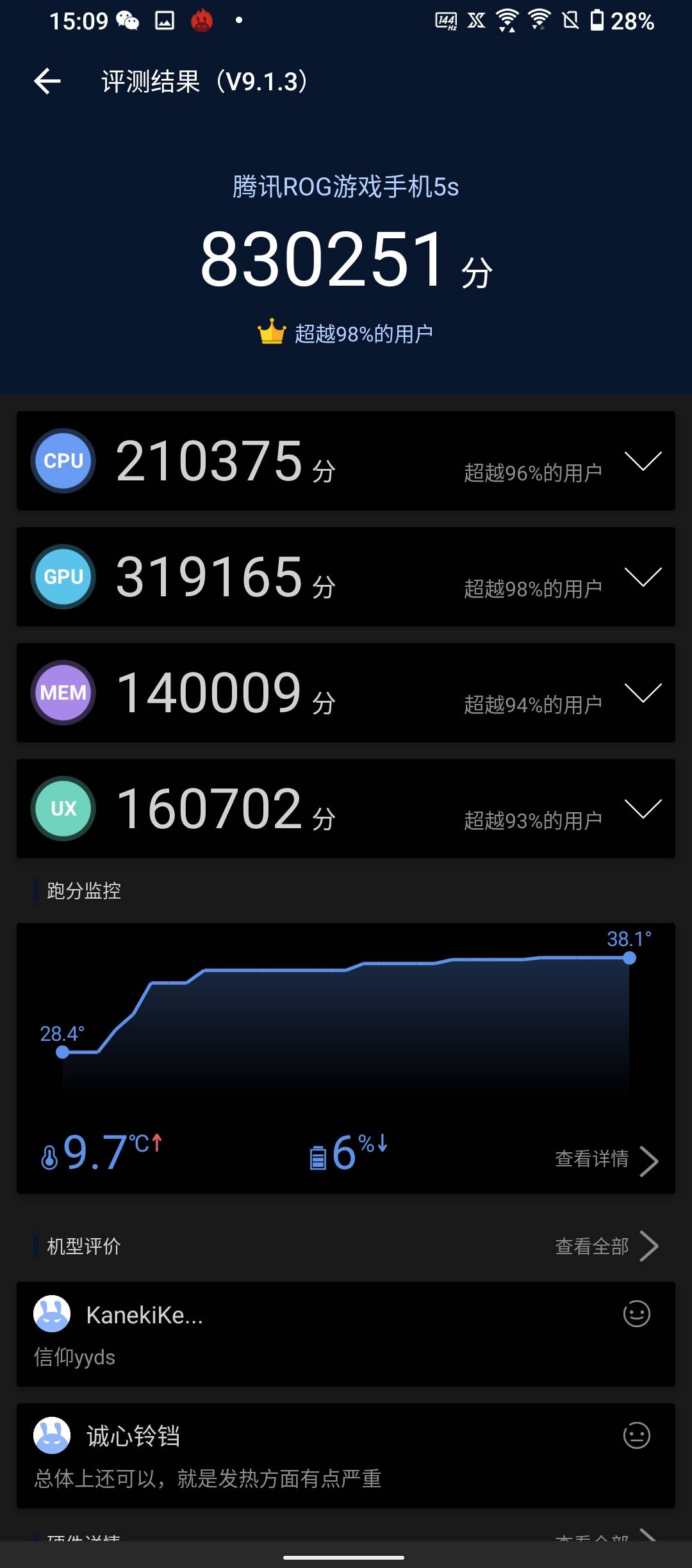Open KanekiKe's review

pyautogui.click(x=346, y=1334)
